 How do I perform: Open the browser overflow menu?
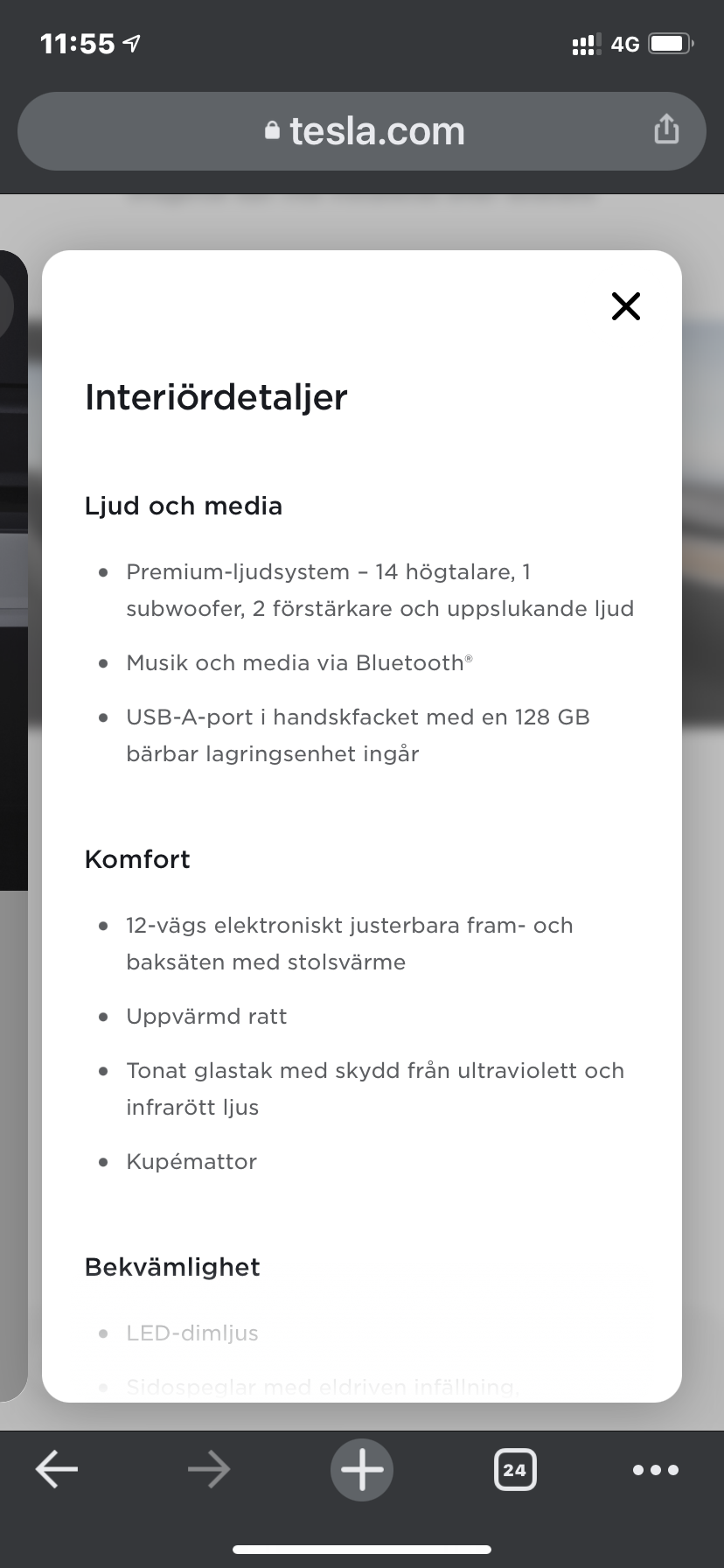pyautogui.click(x=656, y=1470)
